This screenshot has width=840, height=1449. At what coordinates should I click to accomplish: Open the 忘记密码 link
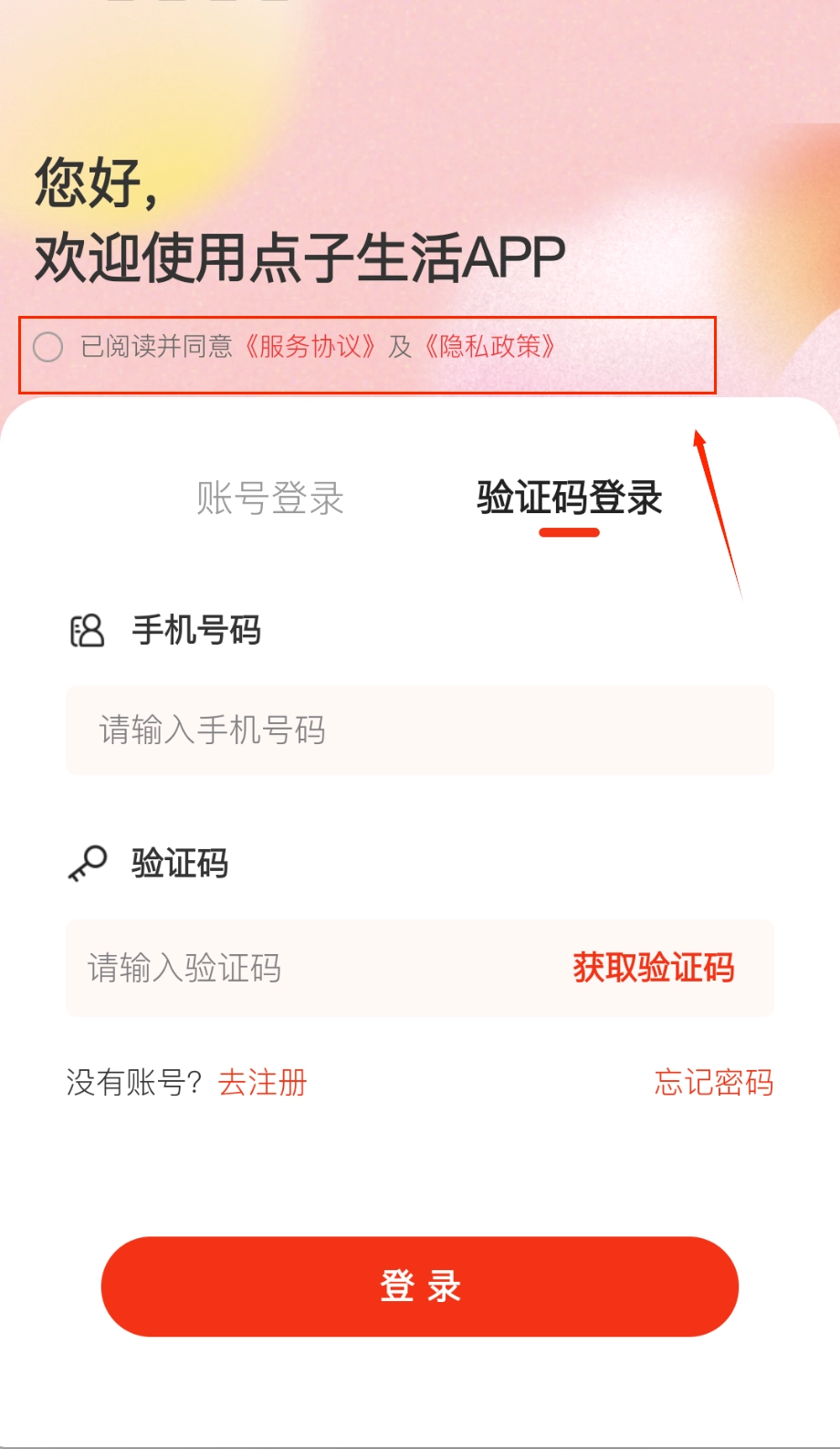(x=714, y=1083)
